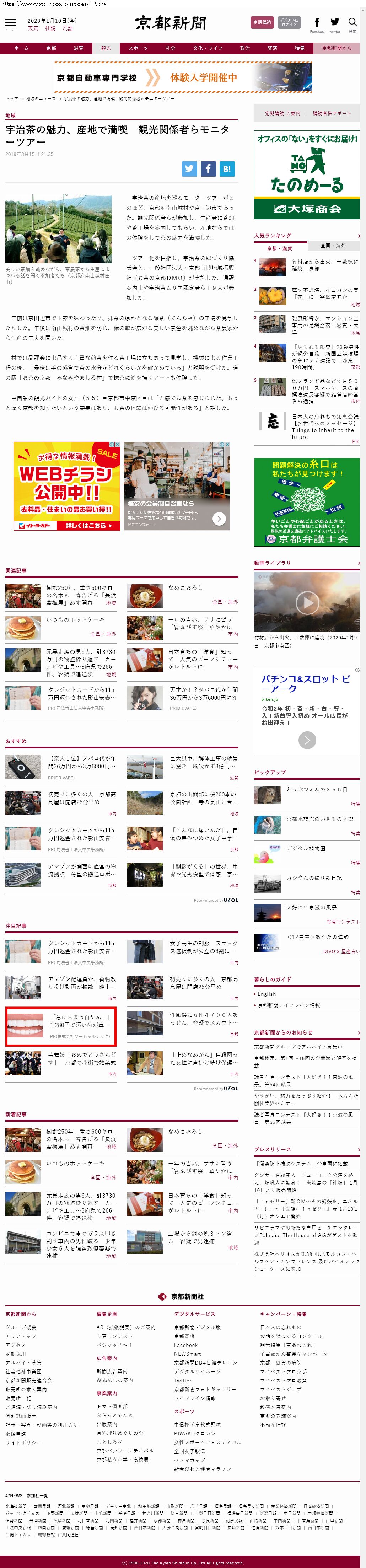This screenshot has height=1568, width=366.
Task: Open the hamburger menu
Action: [10, 22]
